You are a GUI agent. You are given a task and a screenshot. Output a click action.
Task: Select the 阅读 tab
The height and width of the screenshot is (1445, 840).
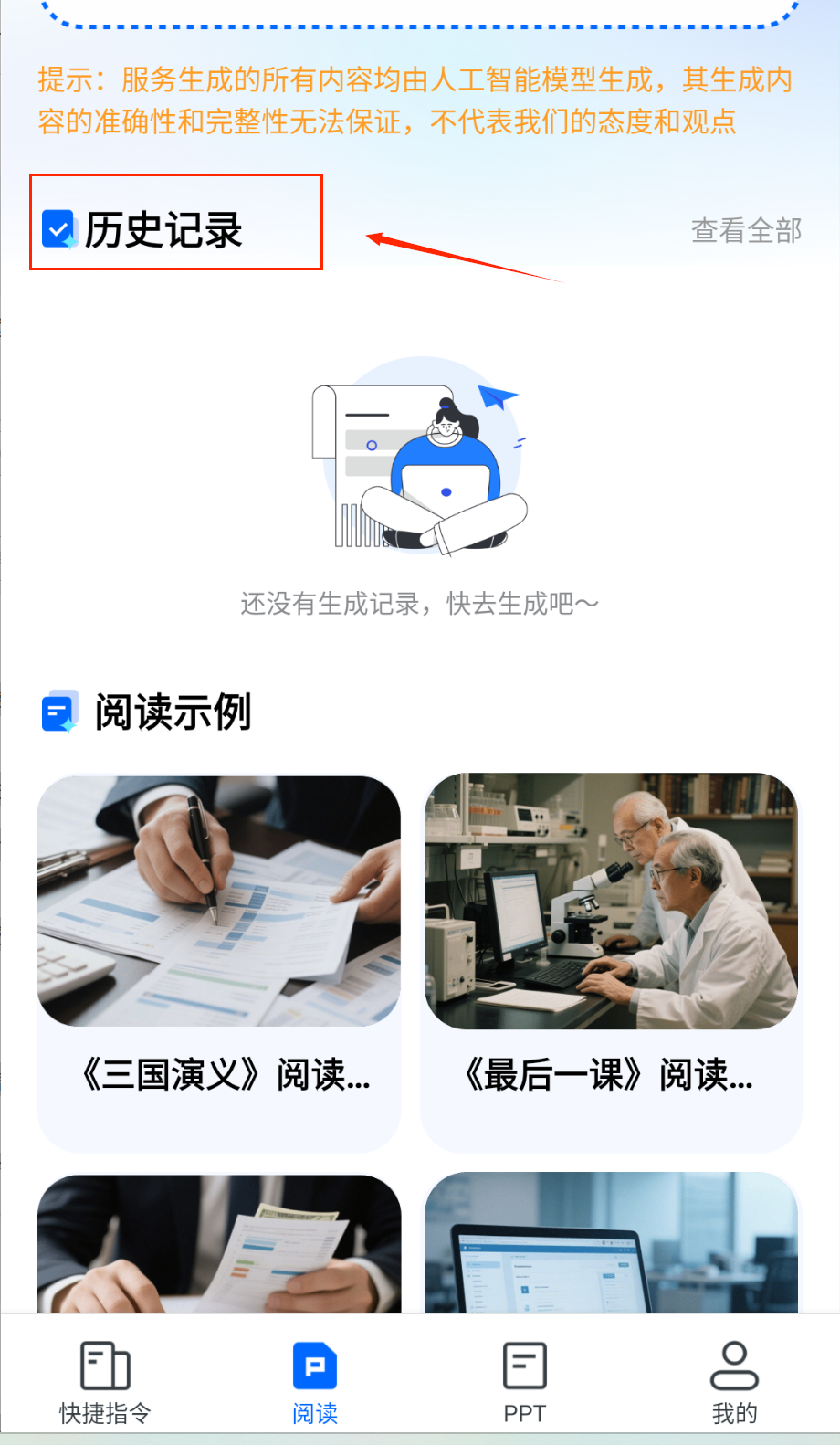coord(315,1381)
